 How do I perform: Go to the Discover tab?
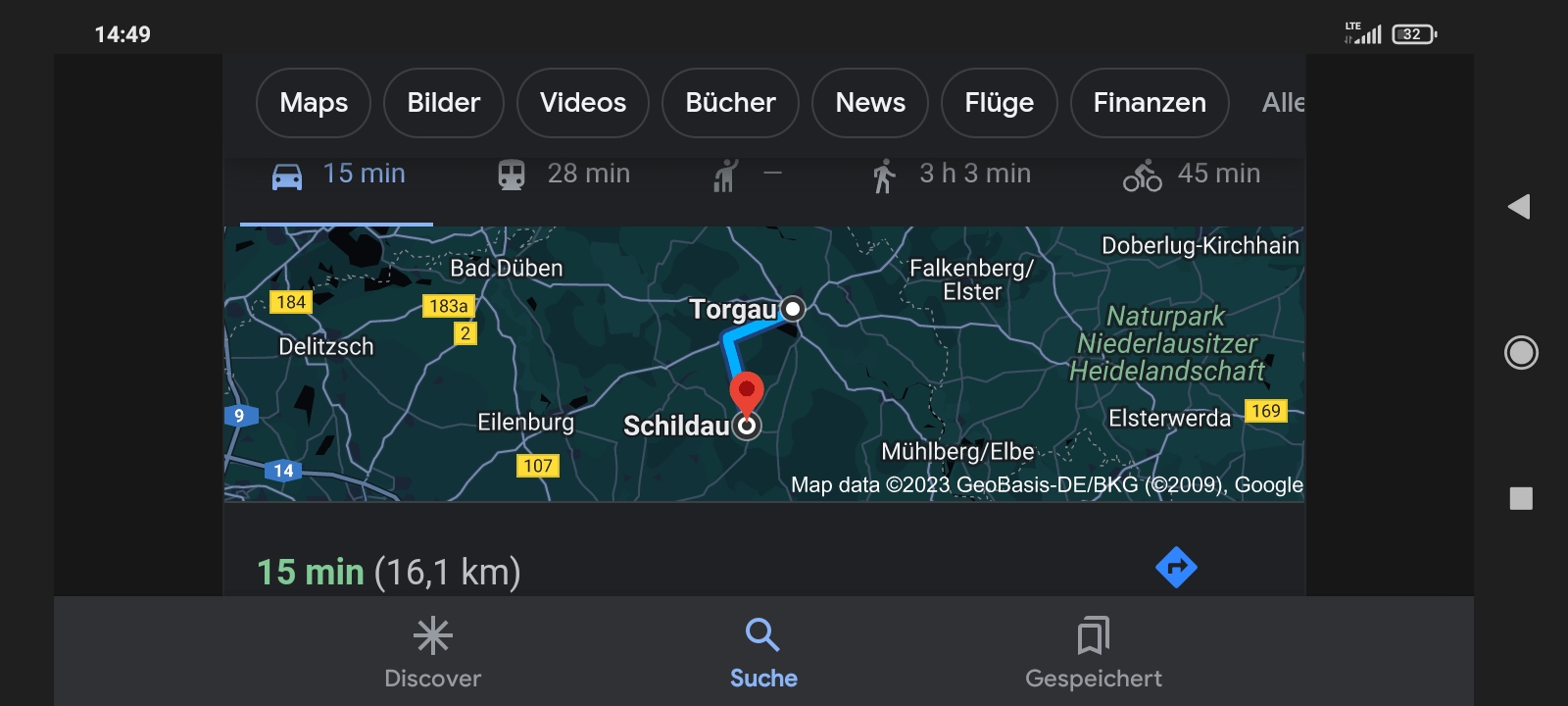[x=432, y=652]
